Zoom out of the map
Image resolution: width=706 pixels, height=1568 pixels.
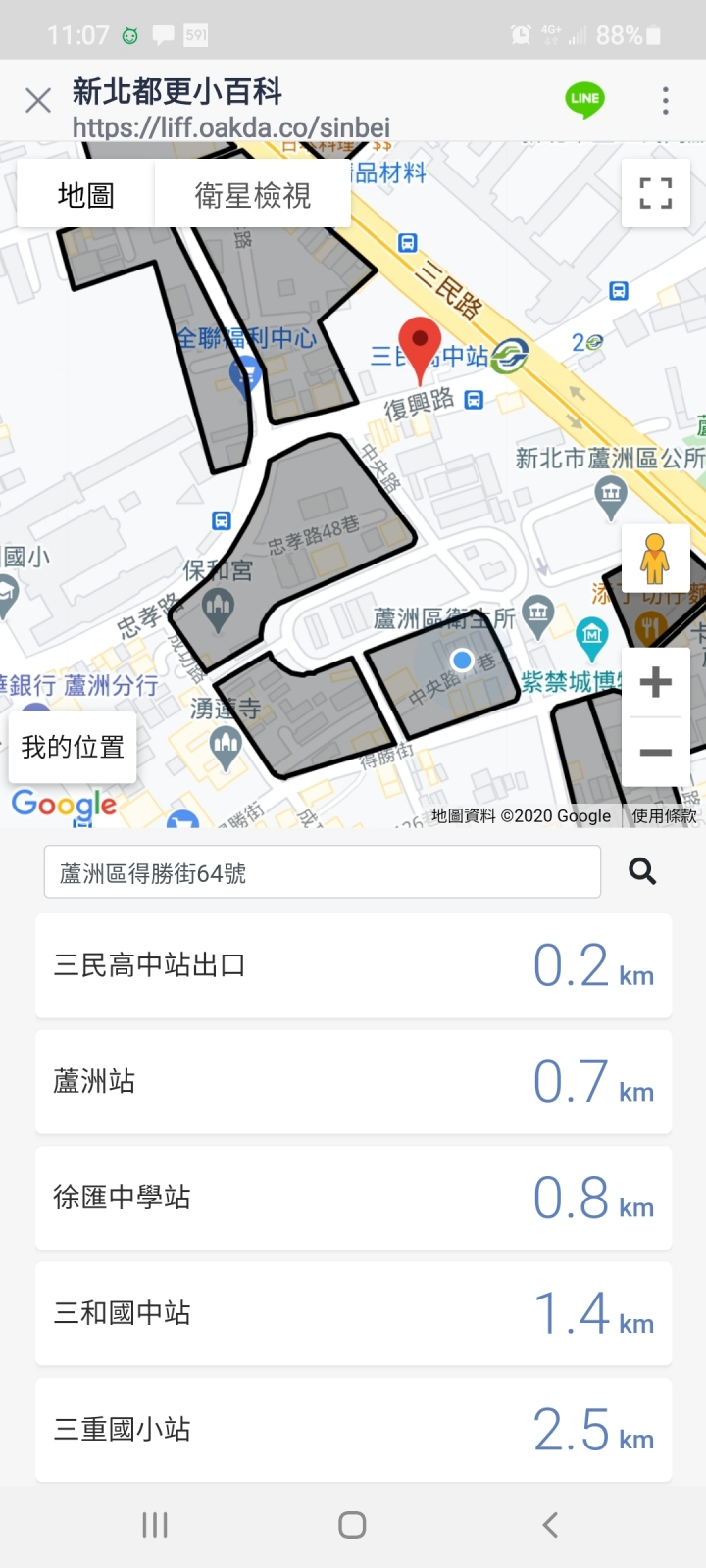pyautogui.click(x=655, y=753)
